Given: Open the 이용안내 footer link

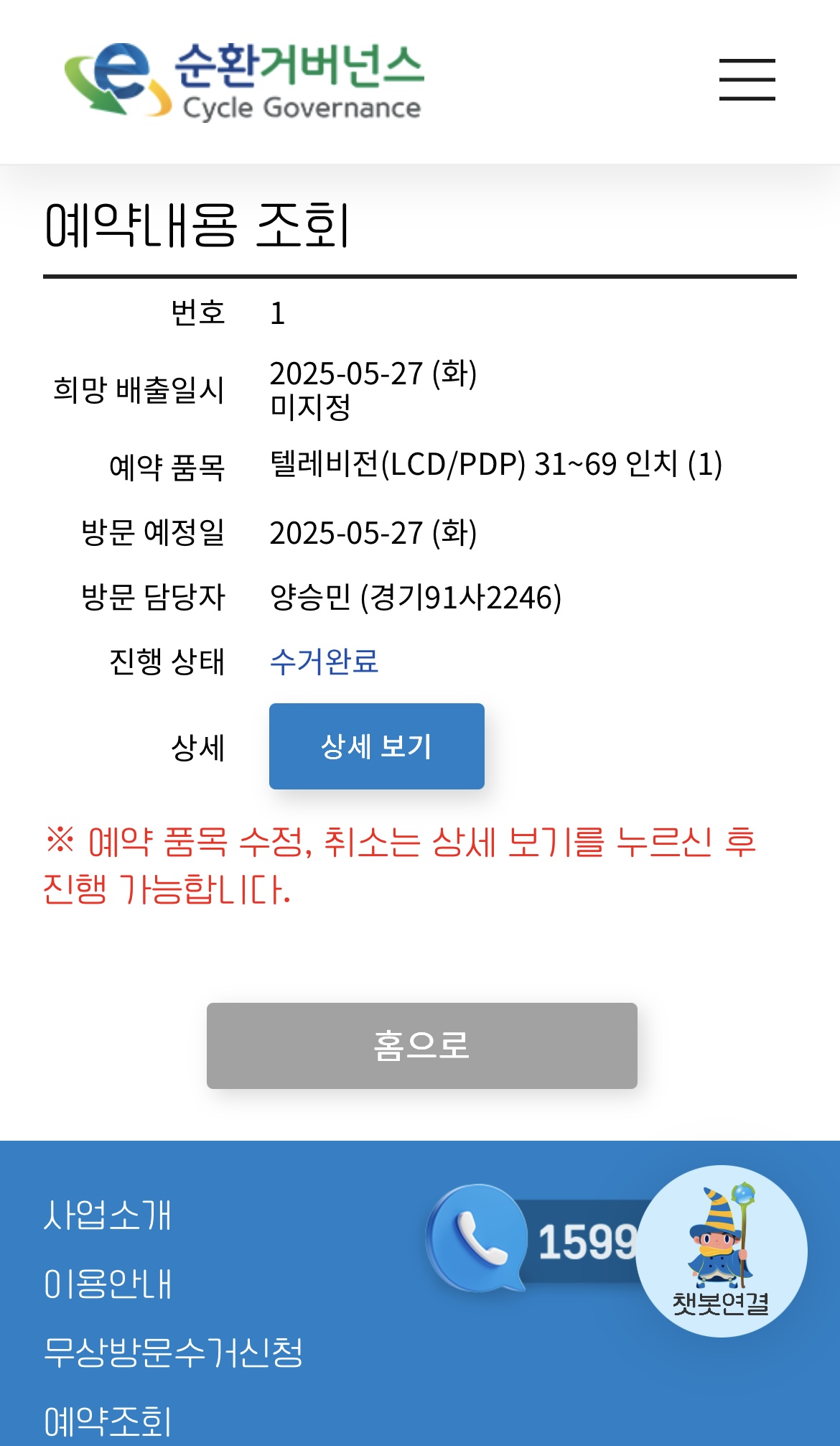Looking at the screenshot, I should pos(108,1284).
